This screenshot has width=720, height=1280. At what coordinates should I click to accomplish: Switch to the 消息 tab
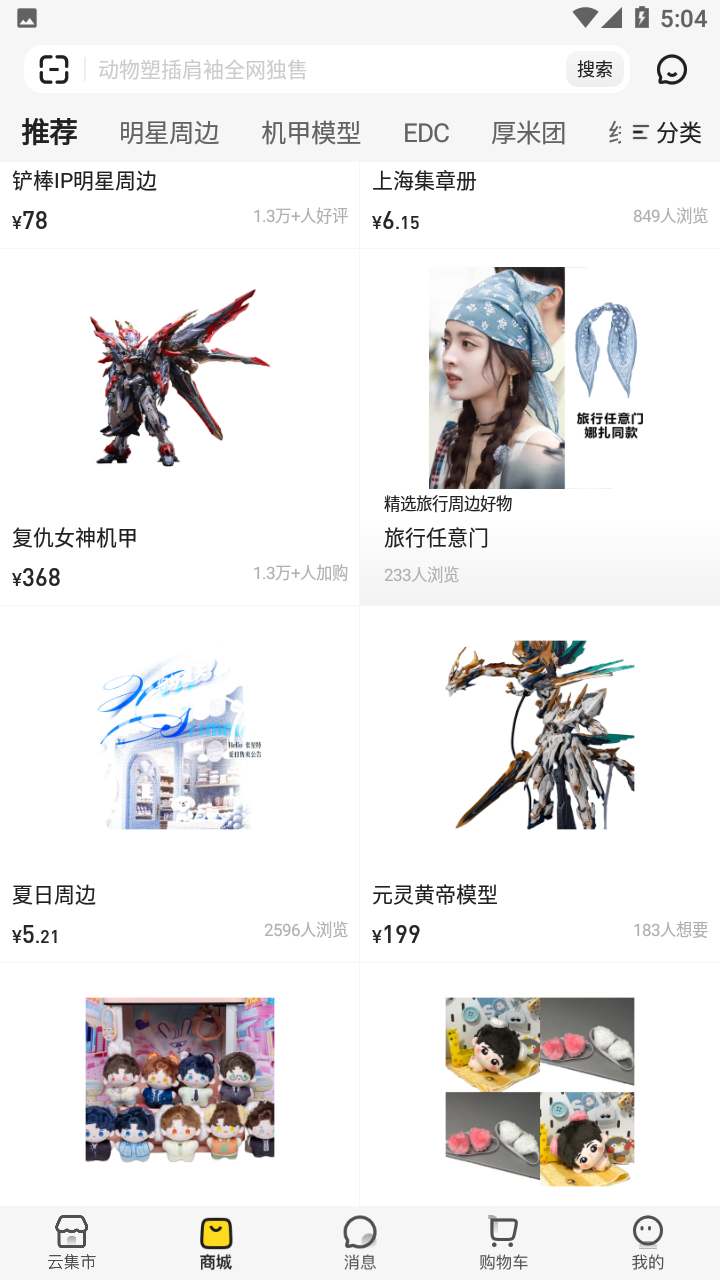(360, 1243)
